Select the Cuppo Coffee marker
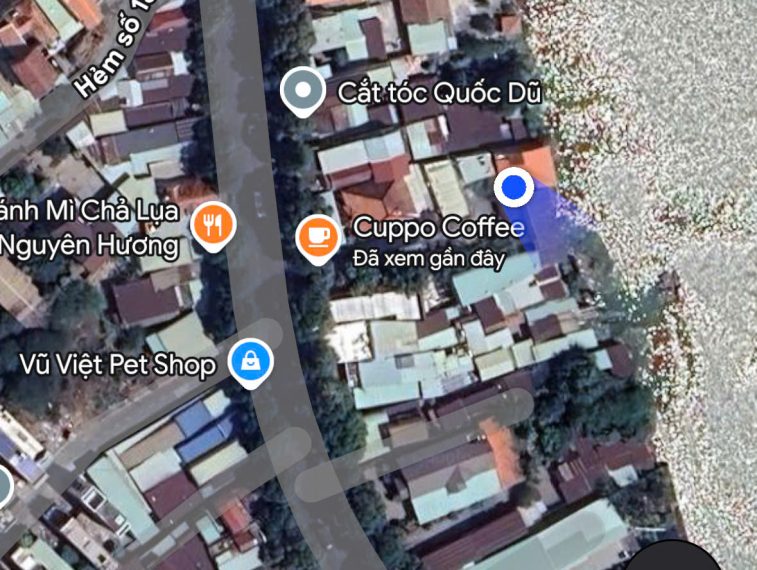This screenshot has height=570, width=757. tap(319, 236)
